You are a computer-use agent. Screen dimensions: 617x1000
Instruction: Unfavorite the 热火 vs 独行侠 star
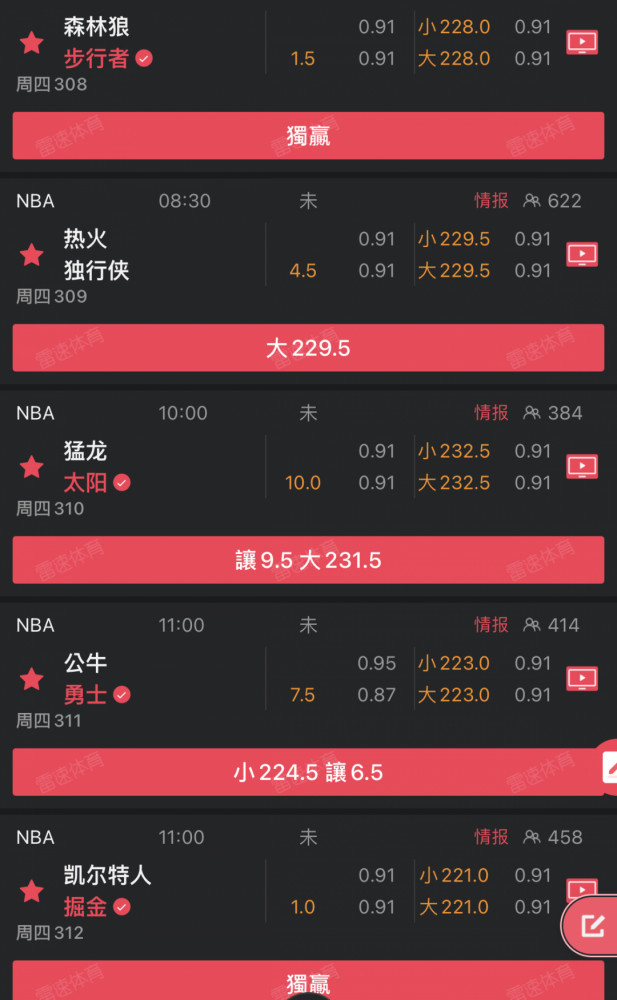click(31, 254)
